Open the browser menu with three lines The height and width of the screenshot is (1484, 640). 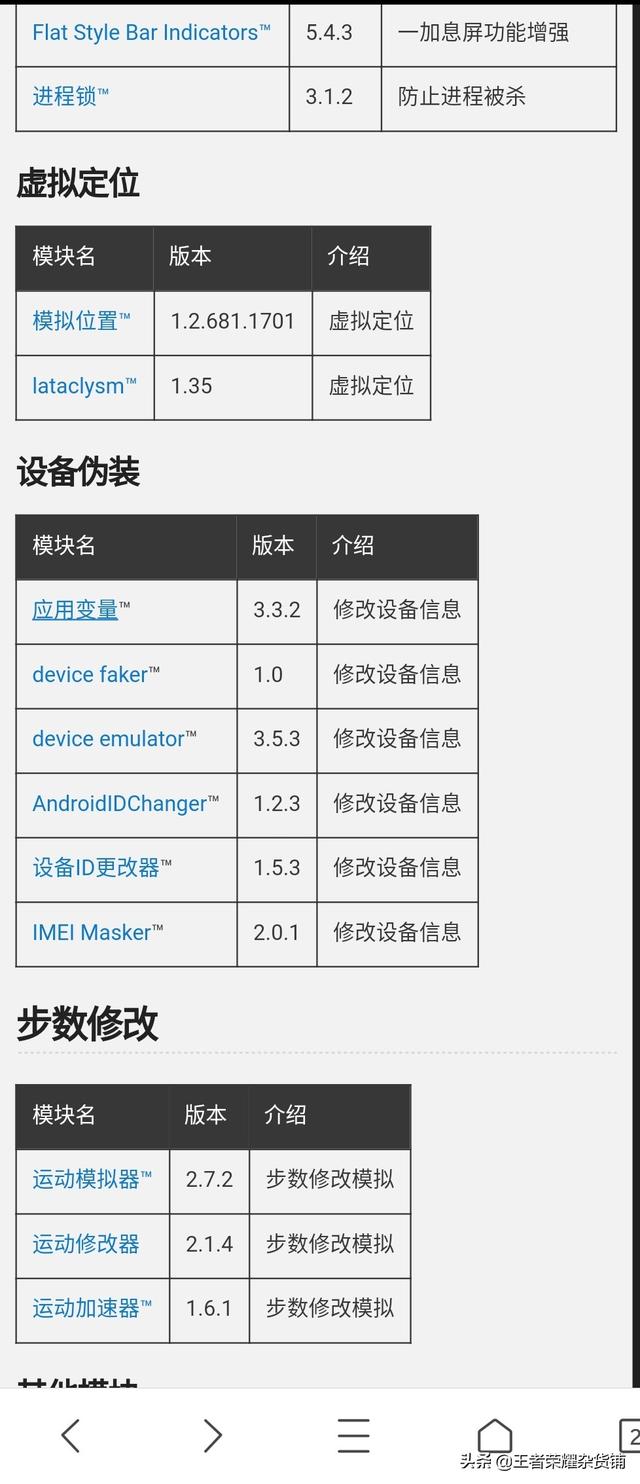tap(353, 1436)
